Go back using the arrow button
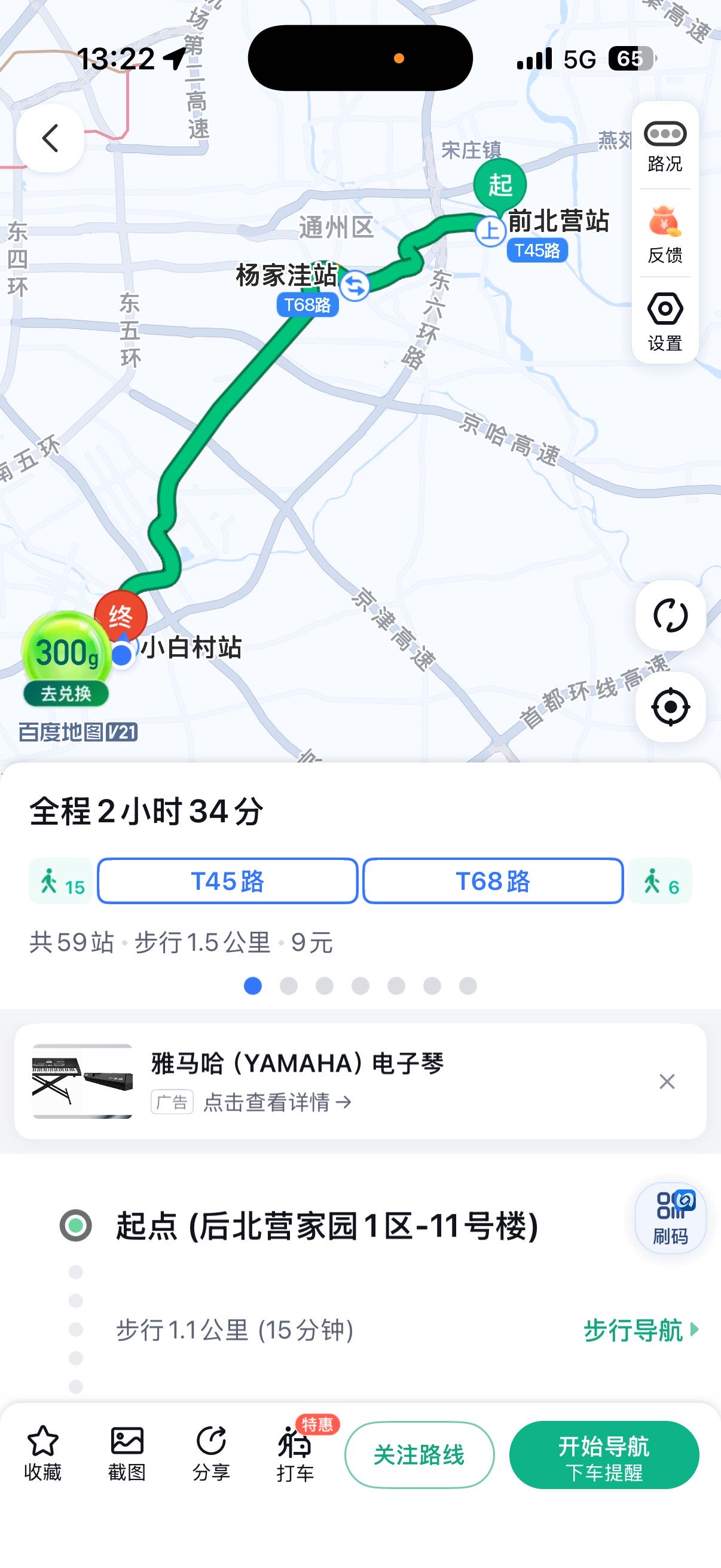The image size is (721, 1568). pyautogui.click(x=50, y=138)
